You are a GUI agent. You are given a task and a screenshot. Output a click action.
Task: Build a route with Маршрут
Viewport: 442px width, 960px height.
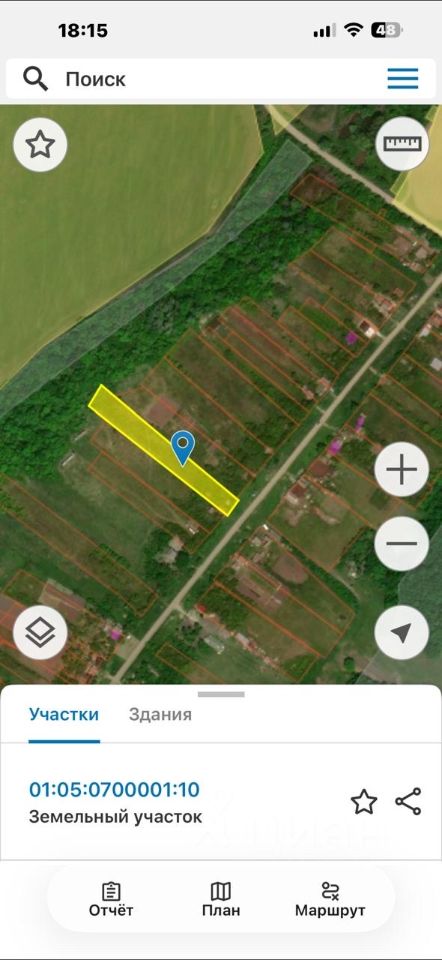tap(331, 899)
